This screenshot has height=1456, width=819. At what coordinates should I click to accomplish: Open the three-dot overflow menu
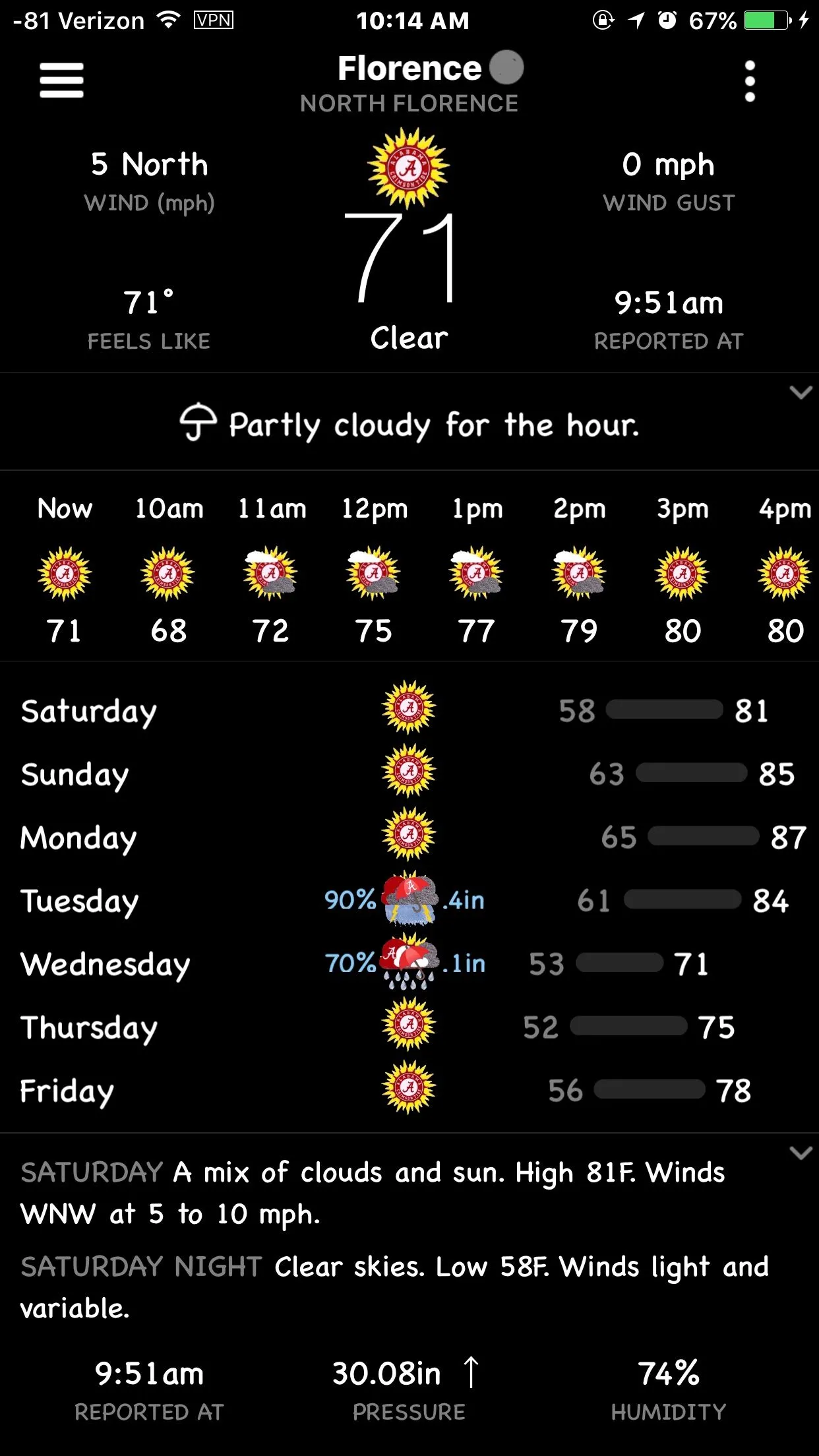749,82
